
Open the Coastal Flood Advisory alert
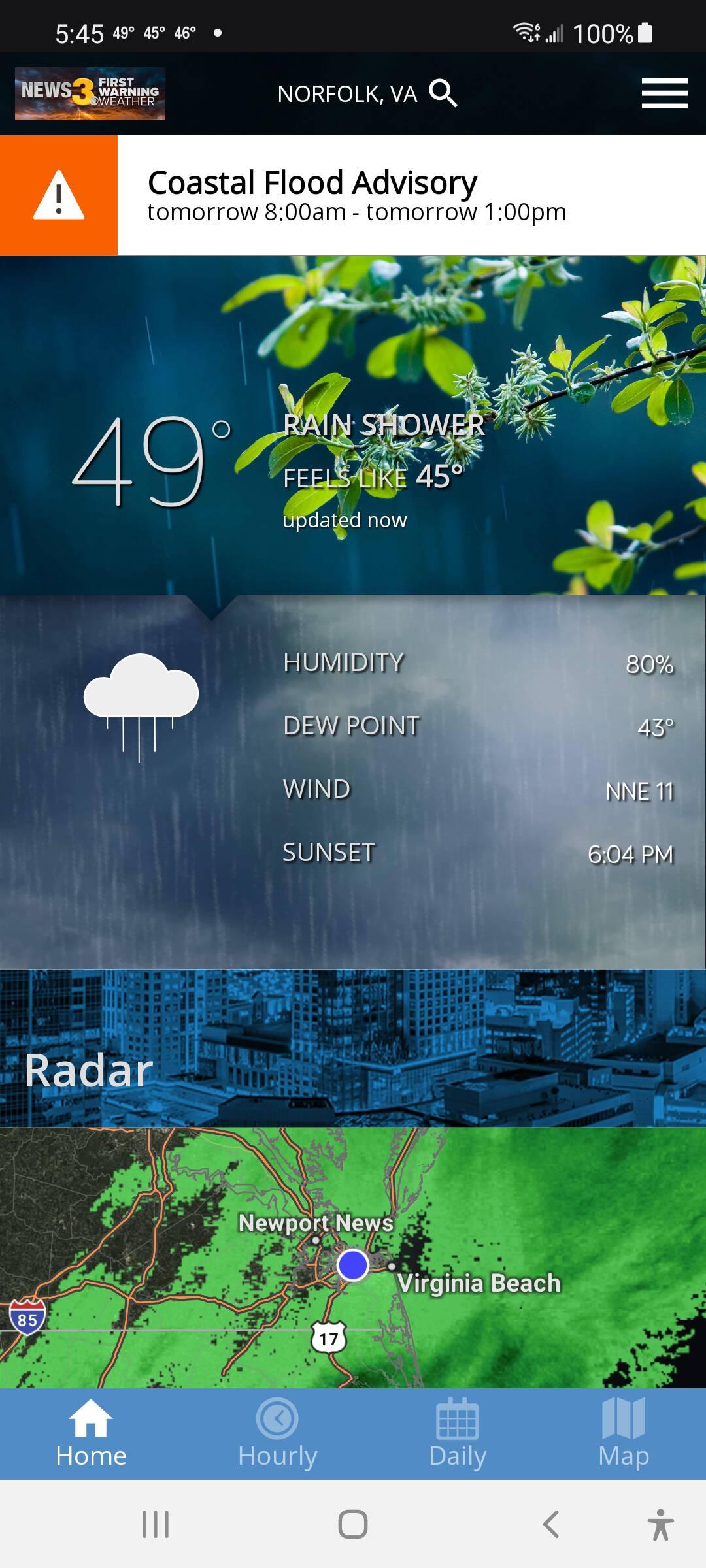pos(353,195)
